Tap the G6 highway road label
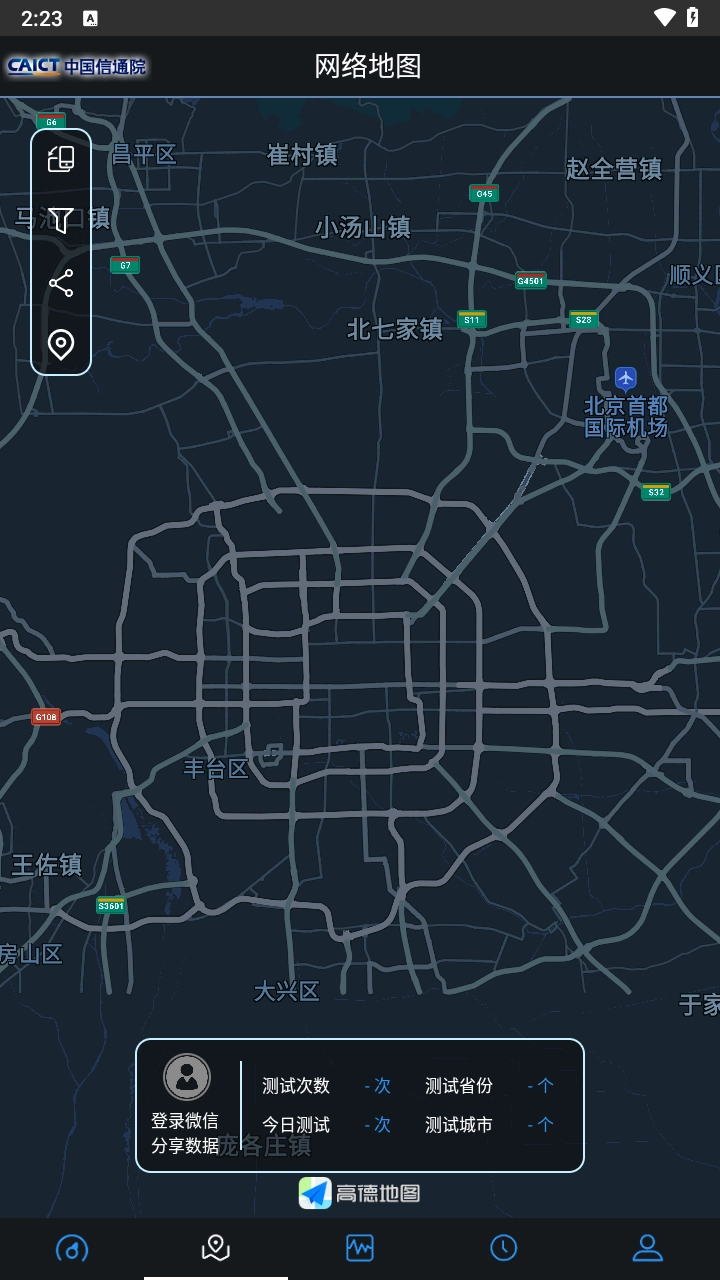The image size is (720, 1280). [x=52, y=121]
